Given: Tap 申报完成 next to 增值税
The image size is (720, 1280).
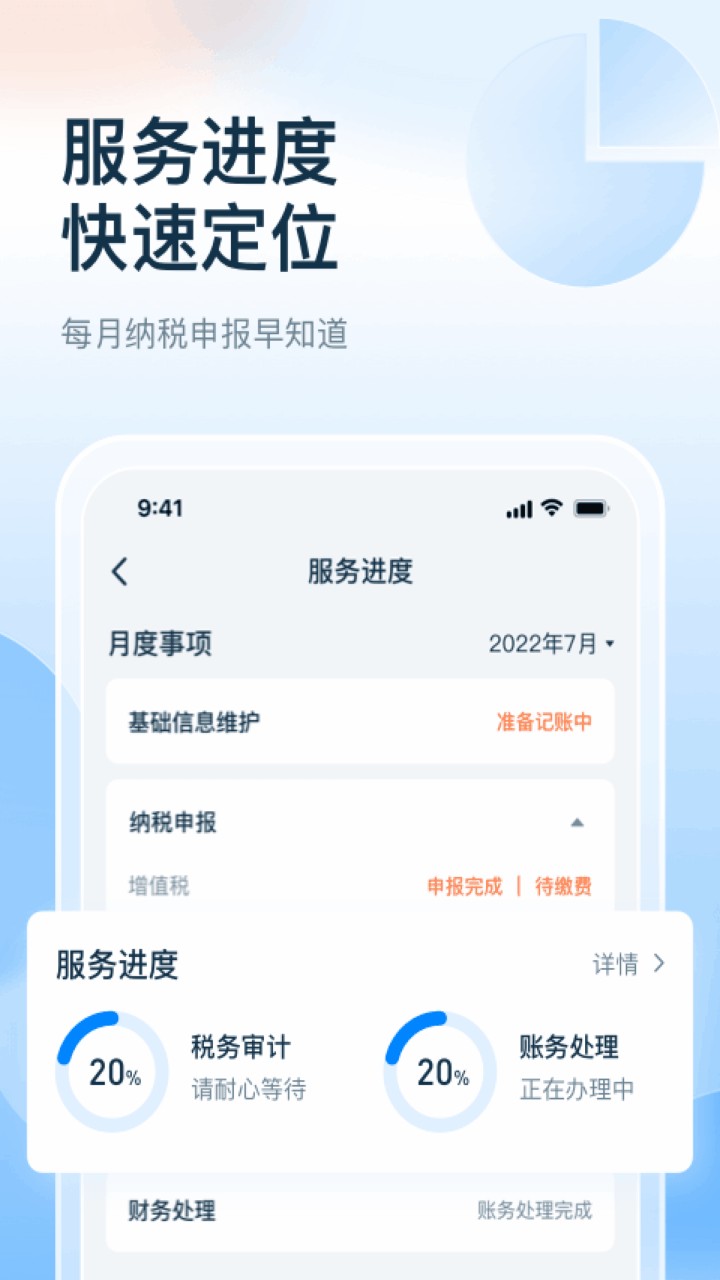Looking at the screenshot, I should [x=463, y=886].
